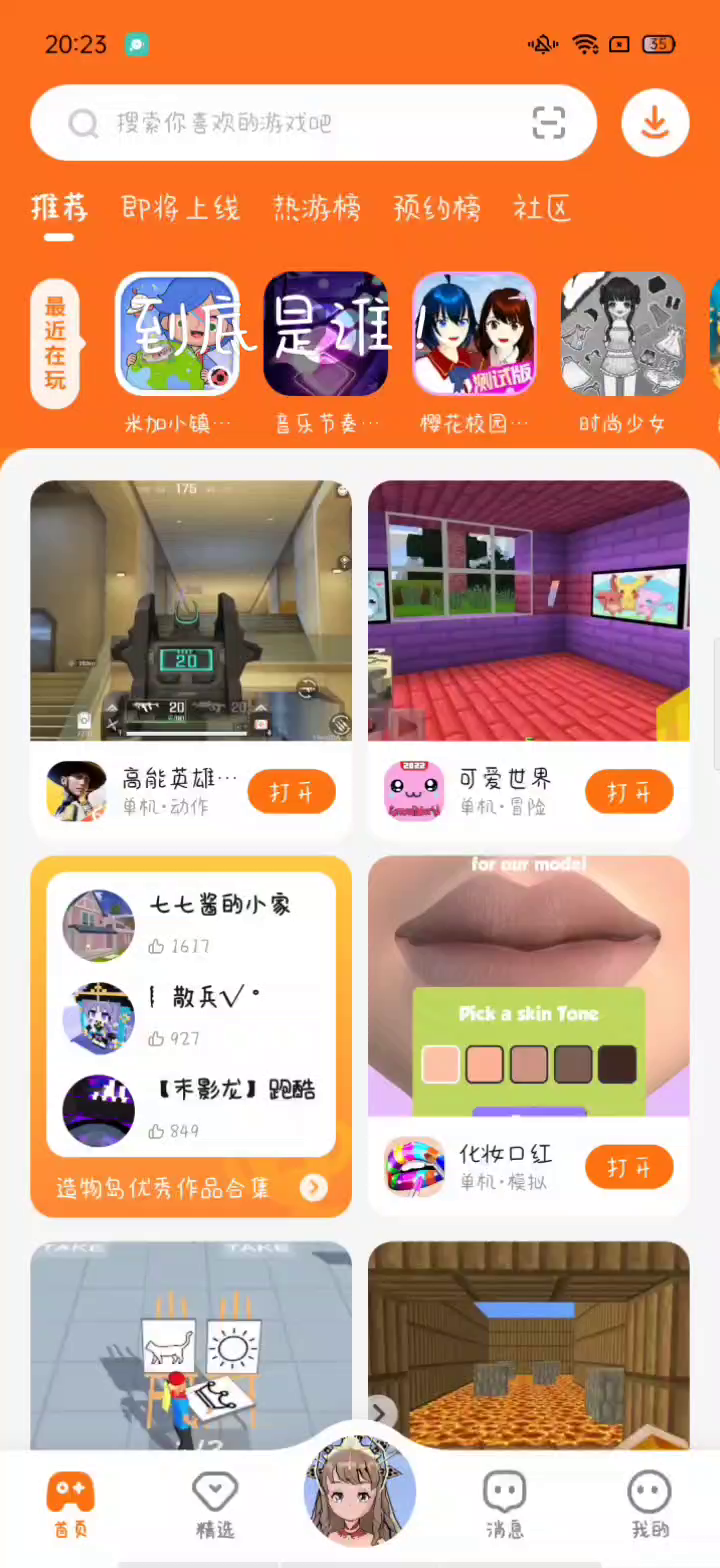Tap the search box for games
This screenshot has height=1568, width=720.
coord(300,123)
